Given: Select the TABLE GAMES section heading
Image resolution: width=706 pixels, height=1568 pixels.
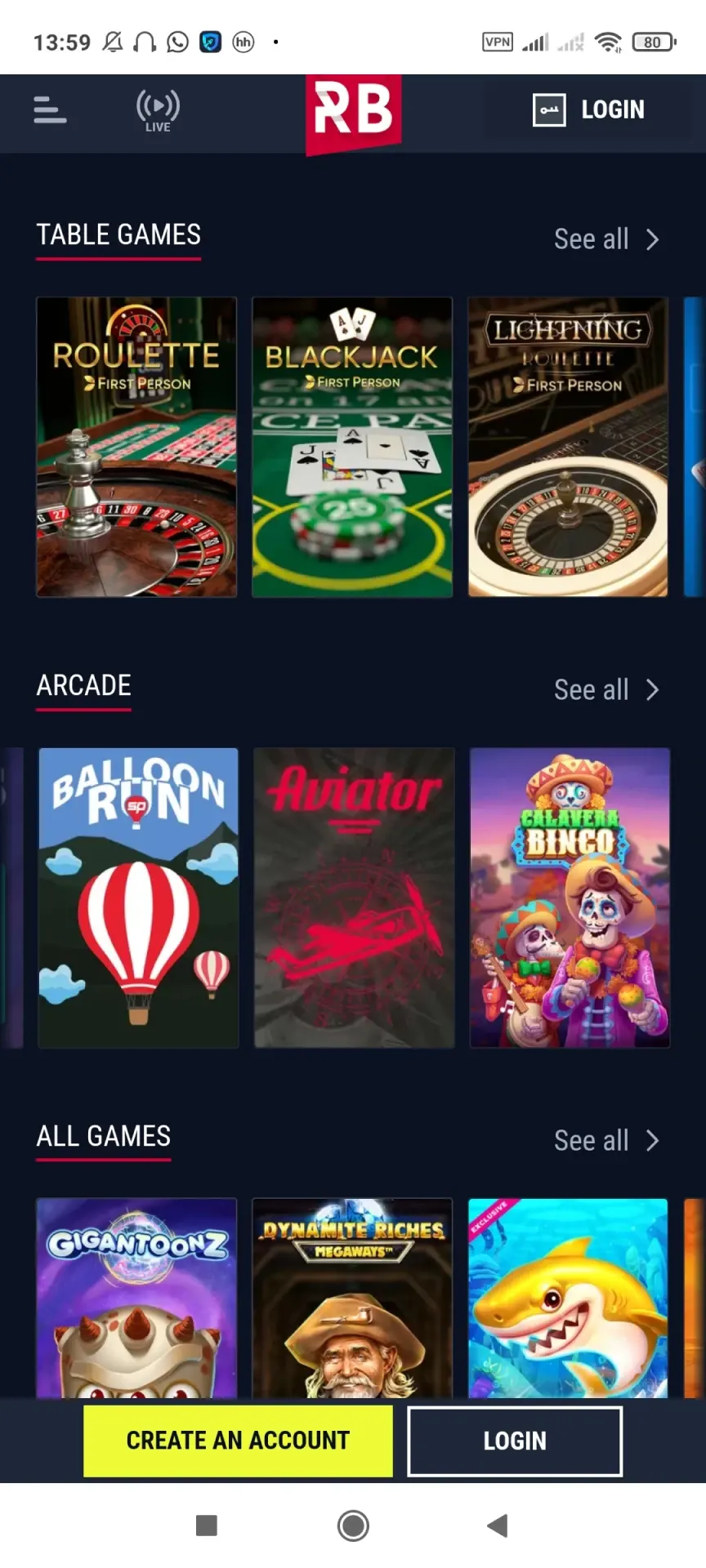Looking at the screenshot, I should [118, 236].
